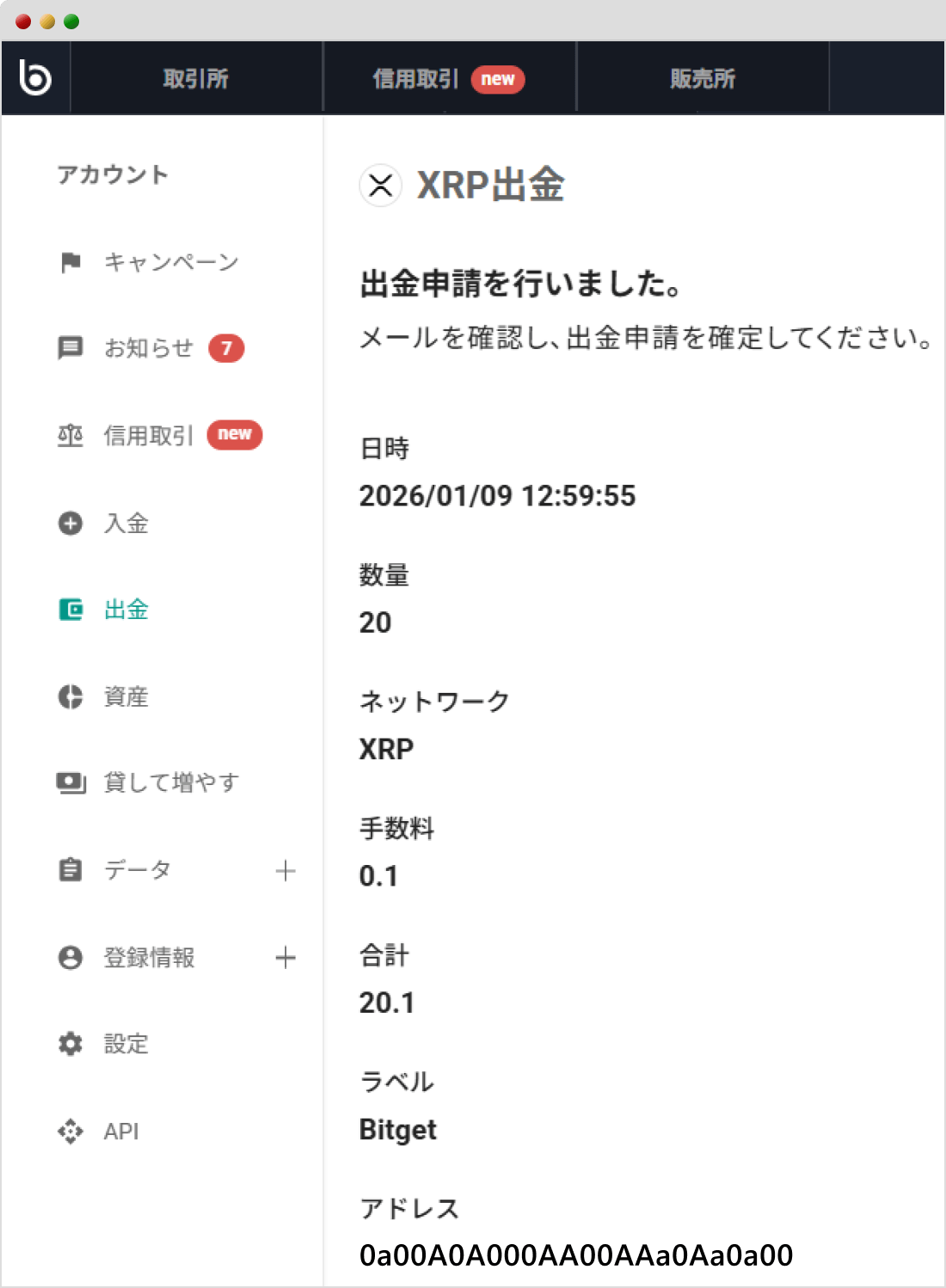Open the キャンペーン page link
946x1288 pixels.
point(170,262)
